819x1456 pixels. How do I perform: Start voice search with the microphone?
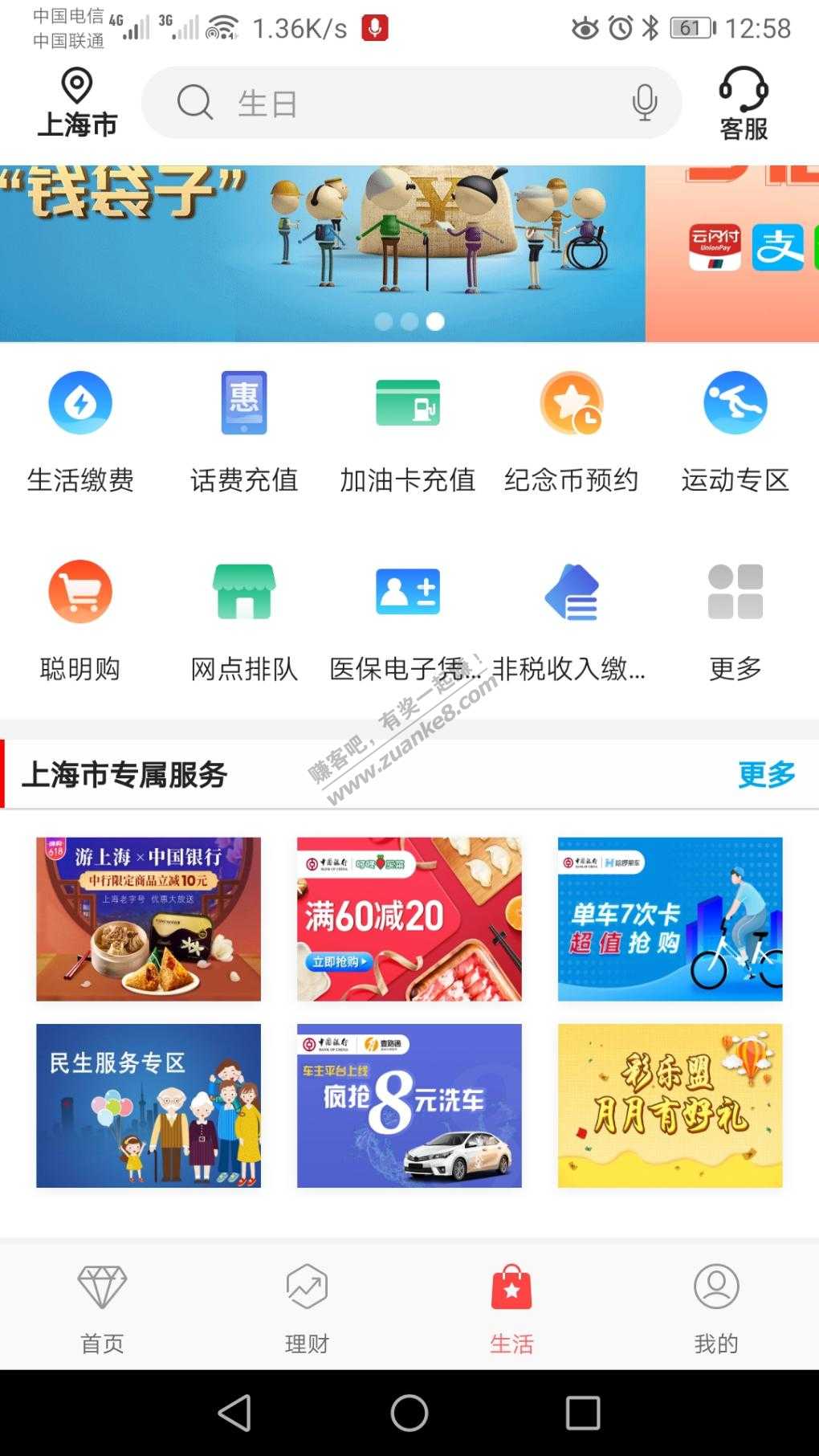(644, 103)
